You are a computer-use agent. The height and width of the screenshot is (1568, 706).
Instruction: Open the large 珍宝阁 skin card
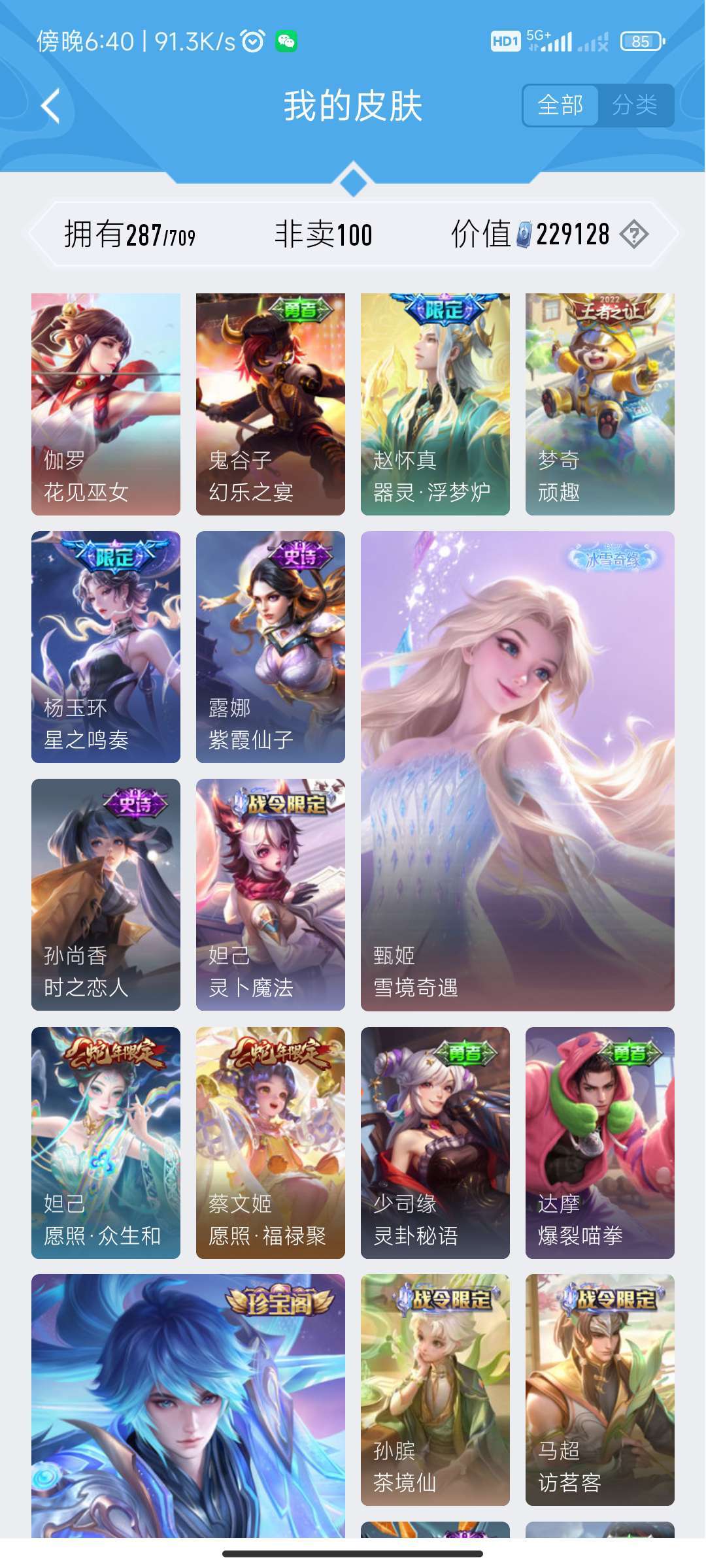tap(188, 1405)
